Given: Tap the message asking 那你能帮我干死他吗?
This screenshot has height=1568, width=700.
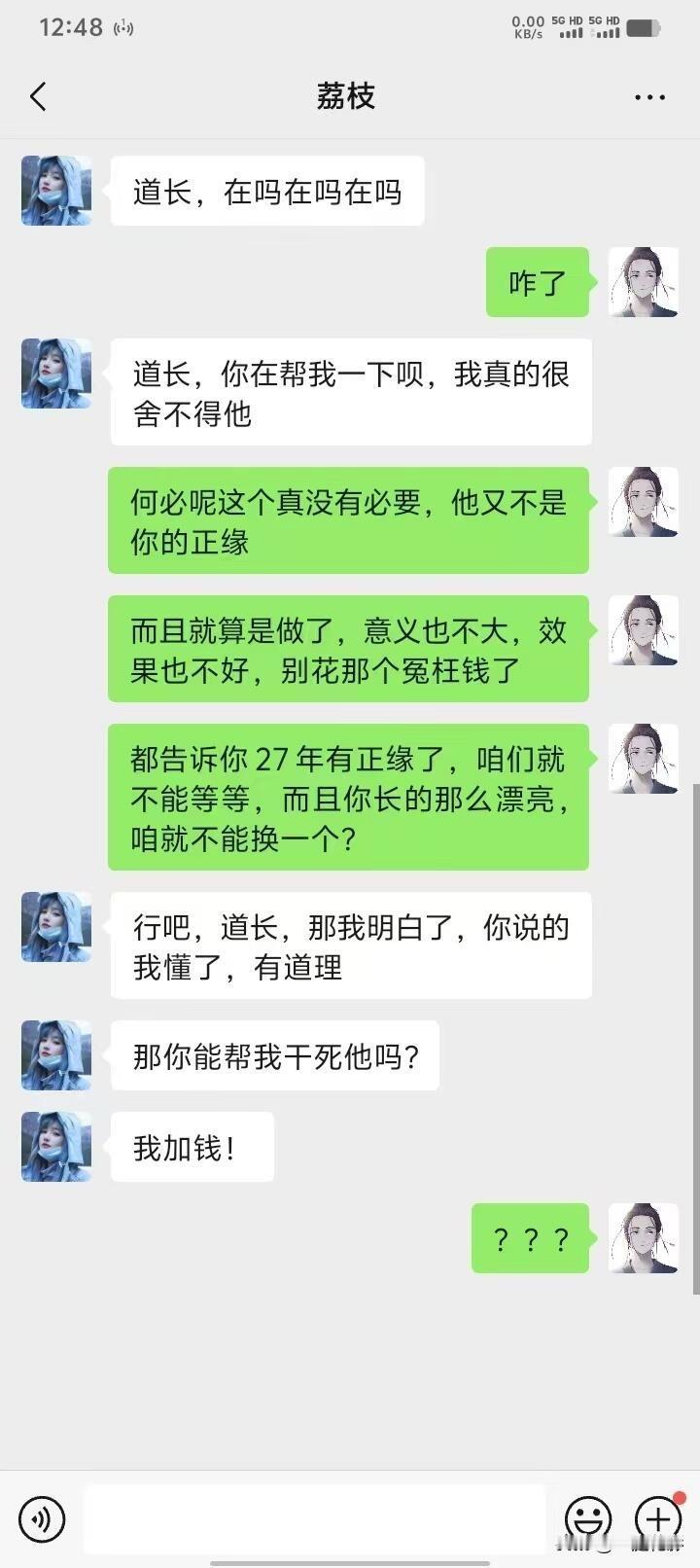Looking at the screenshot, I should pos(275,1055).
